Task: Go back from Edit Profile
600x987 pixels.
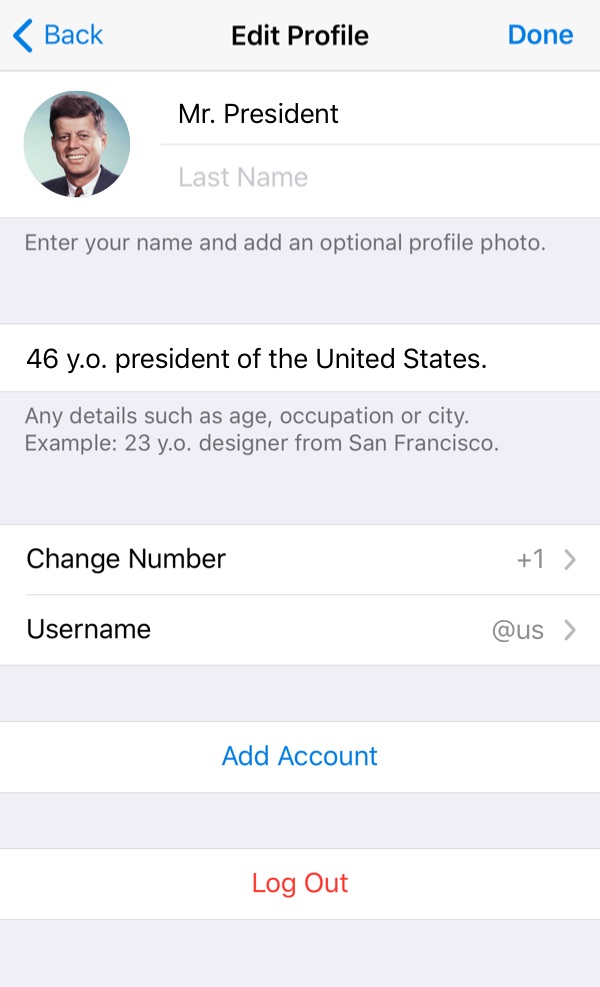Action: click(58, 35)
